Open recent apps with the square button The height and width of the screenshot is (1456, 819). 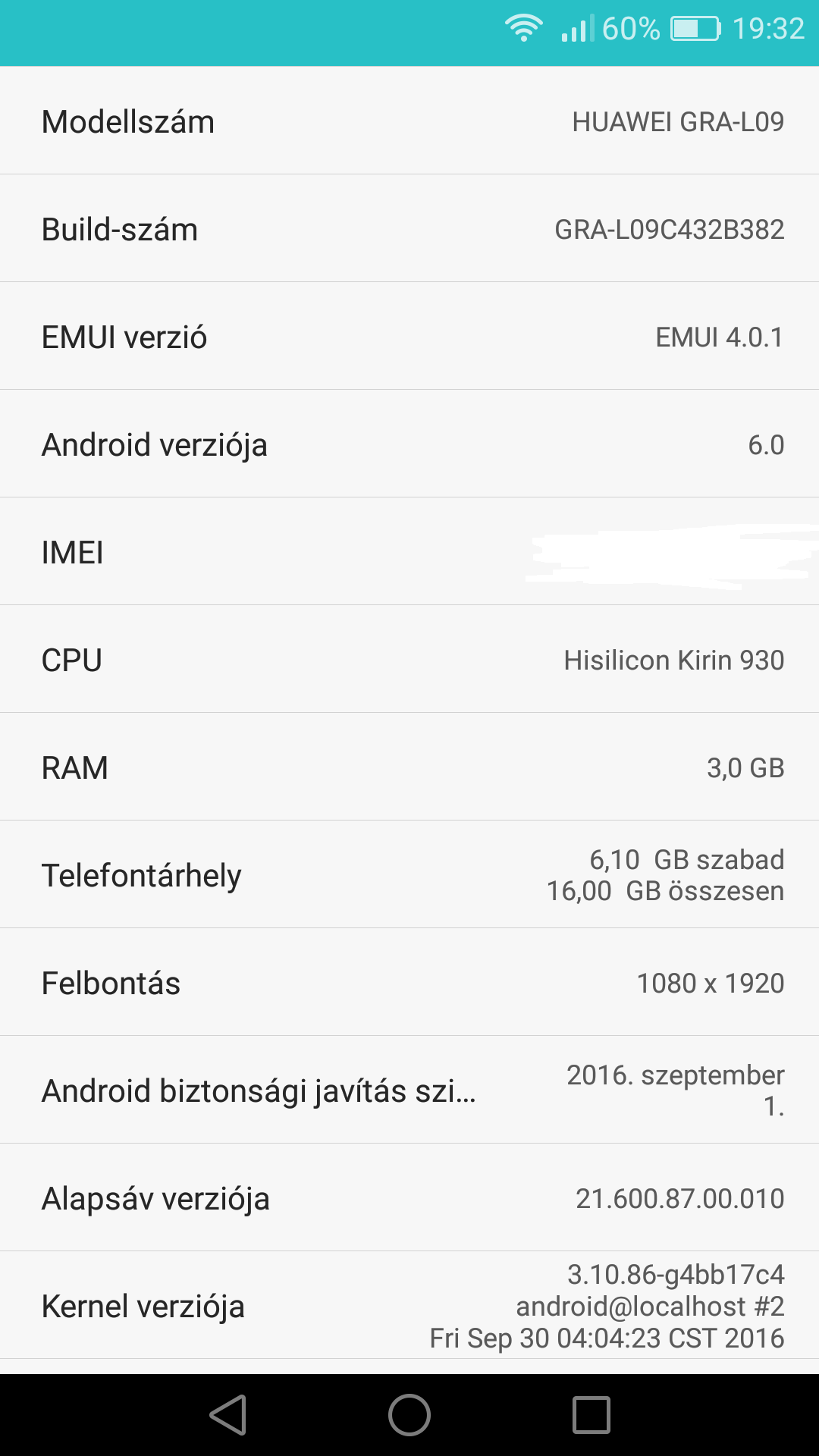[x=591, y=1415]
